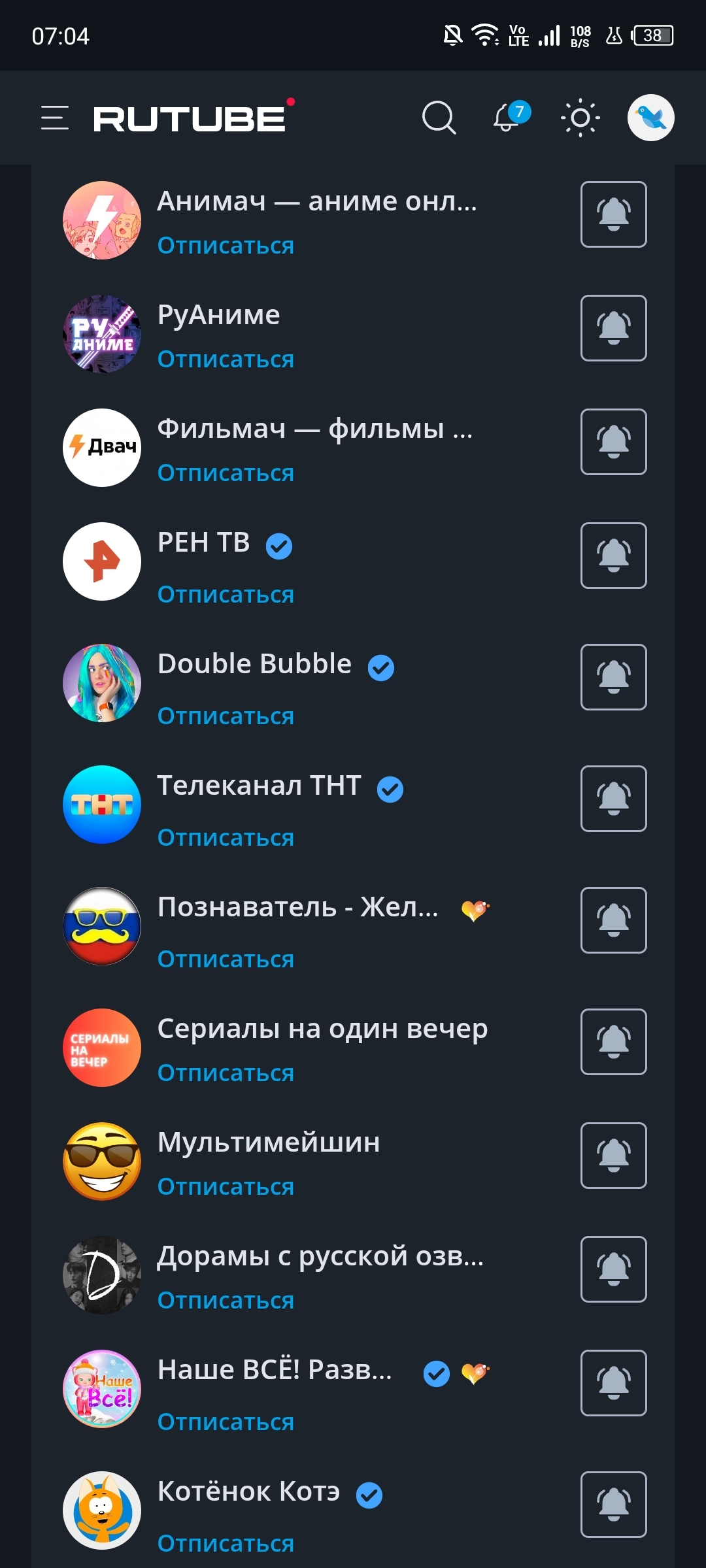706x1568 pixels.
Task: Unsubscribe from Дорамы с русской озвучкой
Action: pos(226,1301)
